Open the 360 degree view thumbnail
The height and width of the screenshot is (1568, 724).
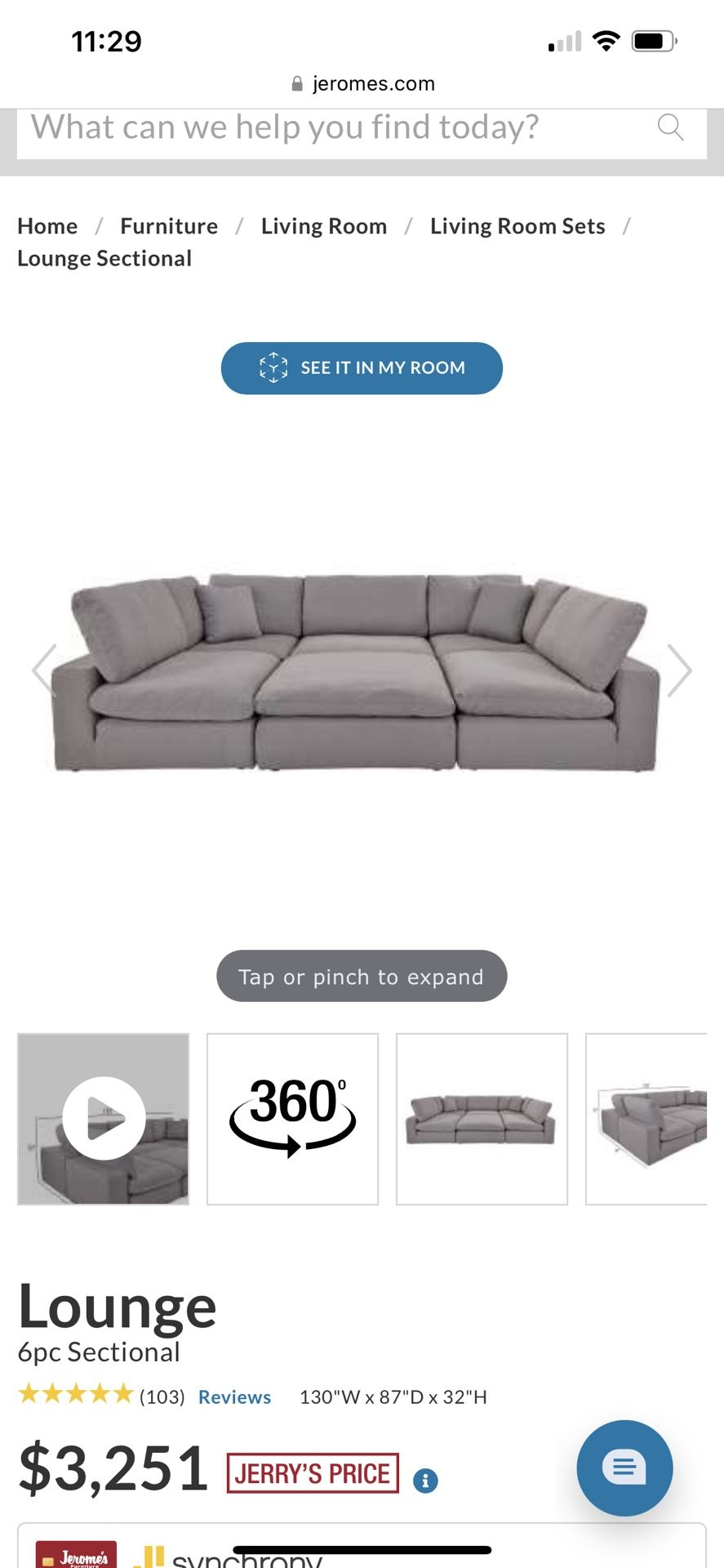tap(292, 1119)
